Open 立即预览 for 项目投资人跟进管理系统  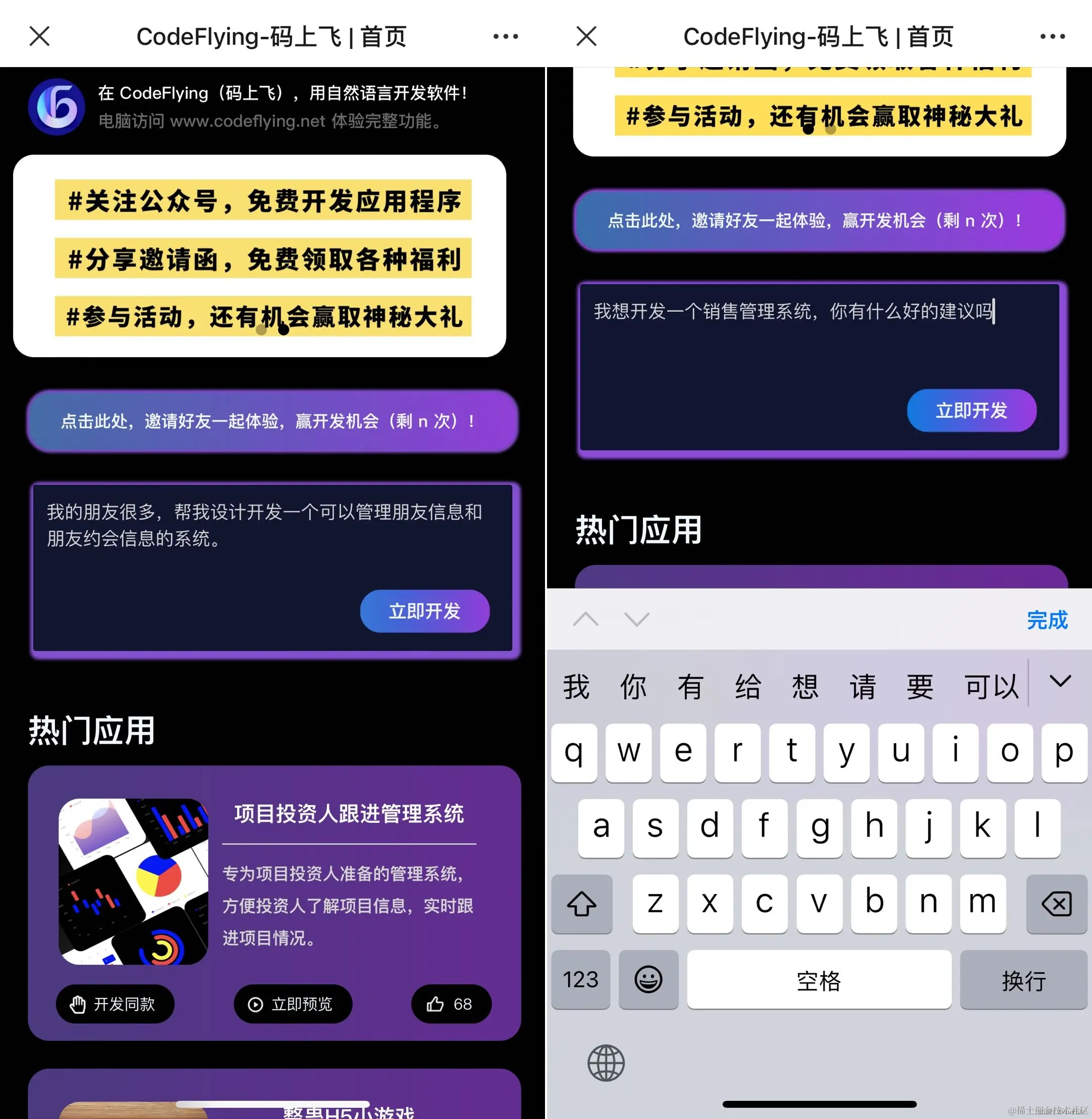point(293,1004)
